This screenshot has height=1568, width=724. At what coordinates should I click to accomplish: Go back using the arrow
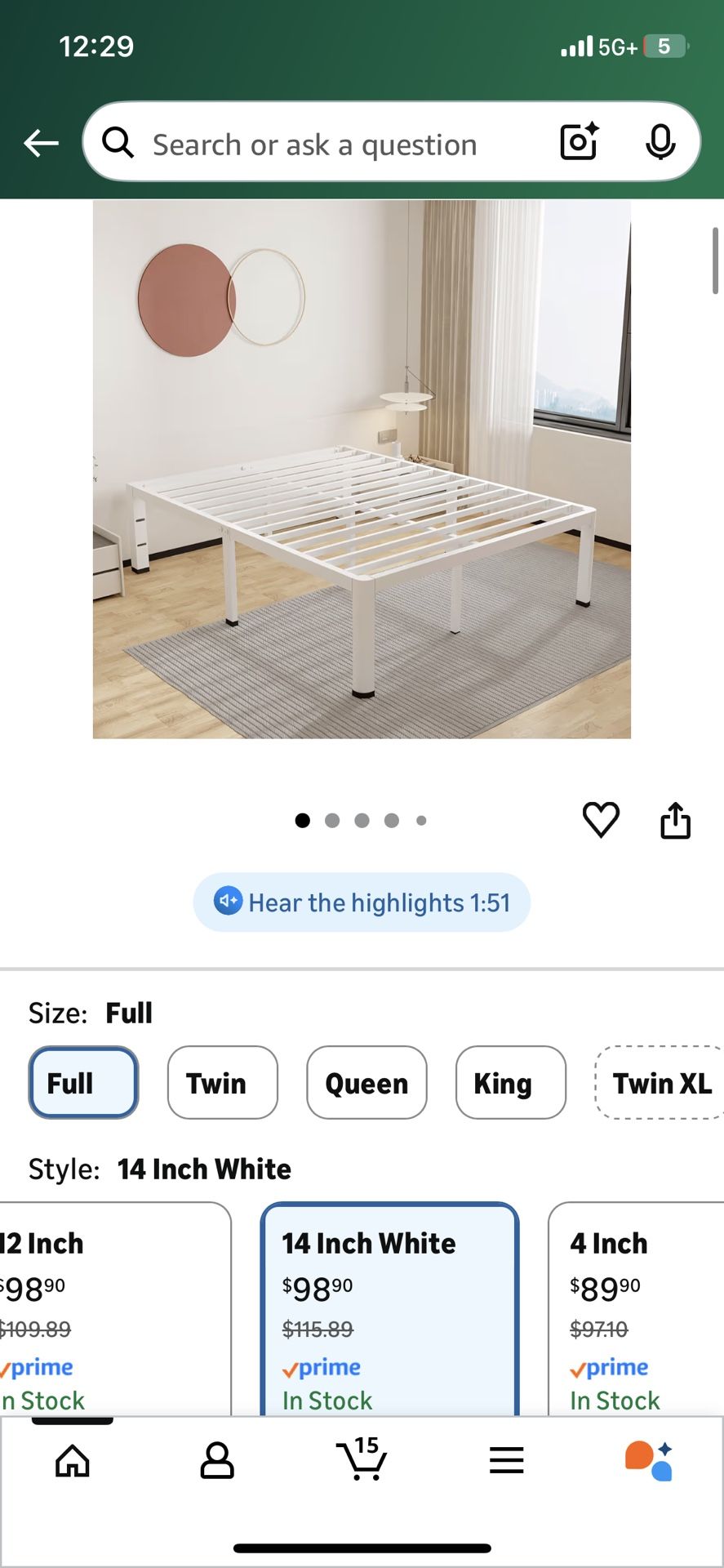(41, 144)
